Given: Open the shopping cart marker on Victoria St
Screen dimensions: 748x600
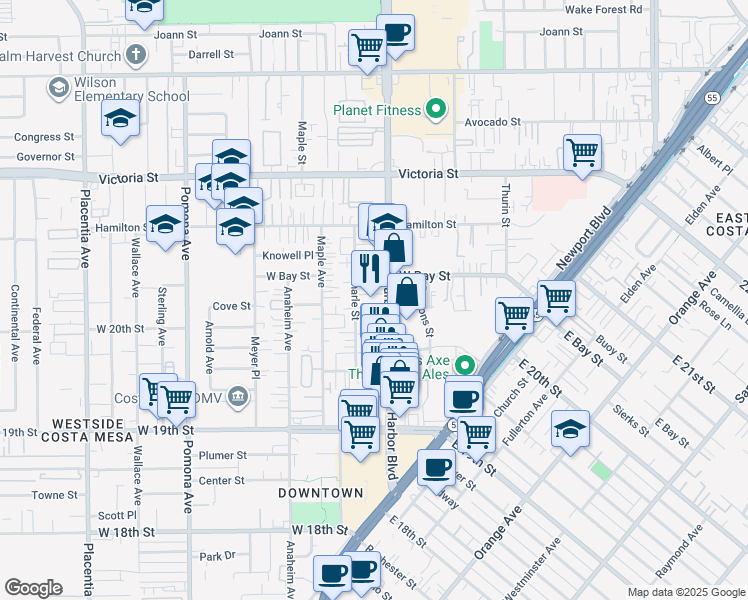Looking at the screenshot, I should coord(582,153).
